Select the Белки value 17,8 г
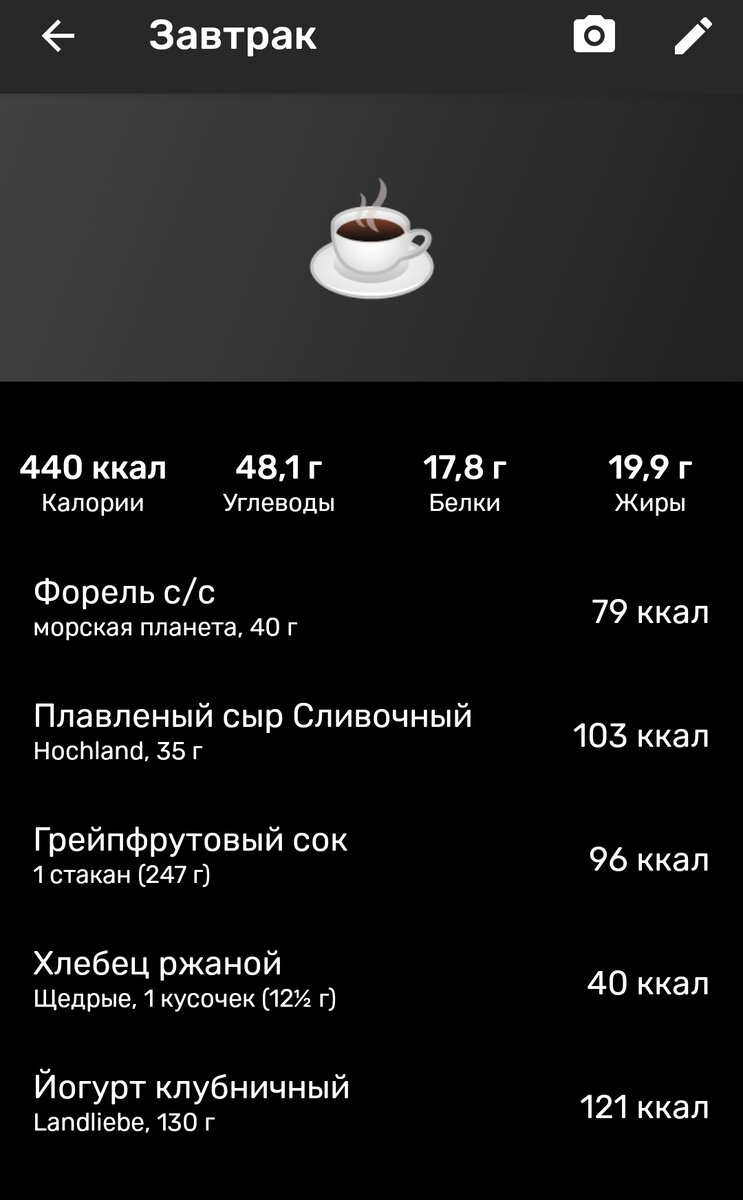The width and height of the screenshot is (743, 1200). click(466, 466)
